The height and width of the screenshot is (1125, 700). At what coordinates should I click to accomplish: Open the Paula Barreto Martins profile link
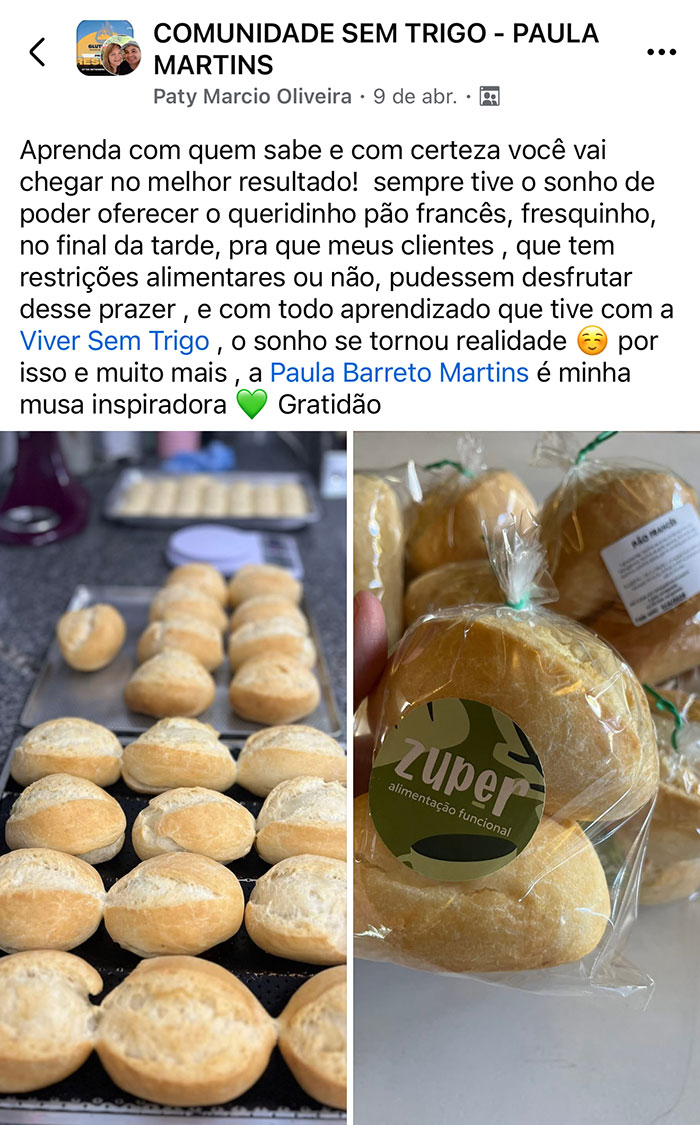coord(399,372)
